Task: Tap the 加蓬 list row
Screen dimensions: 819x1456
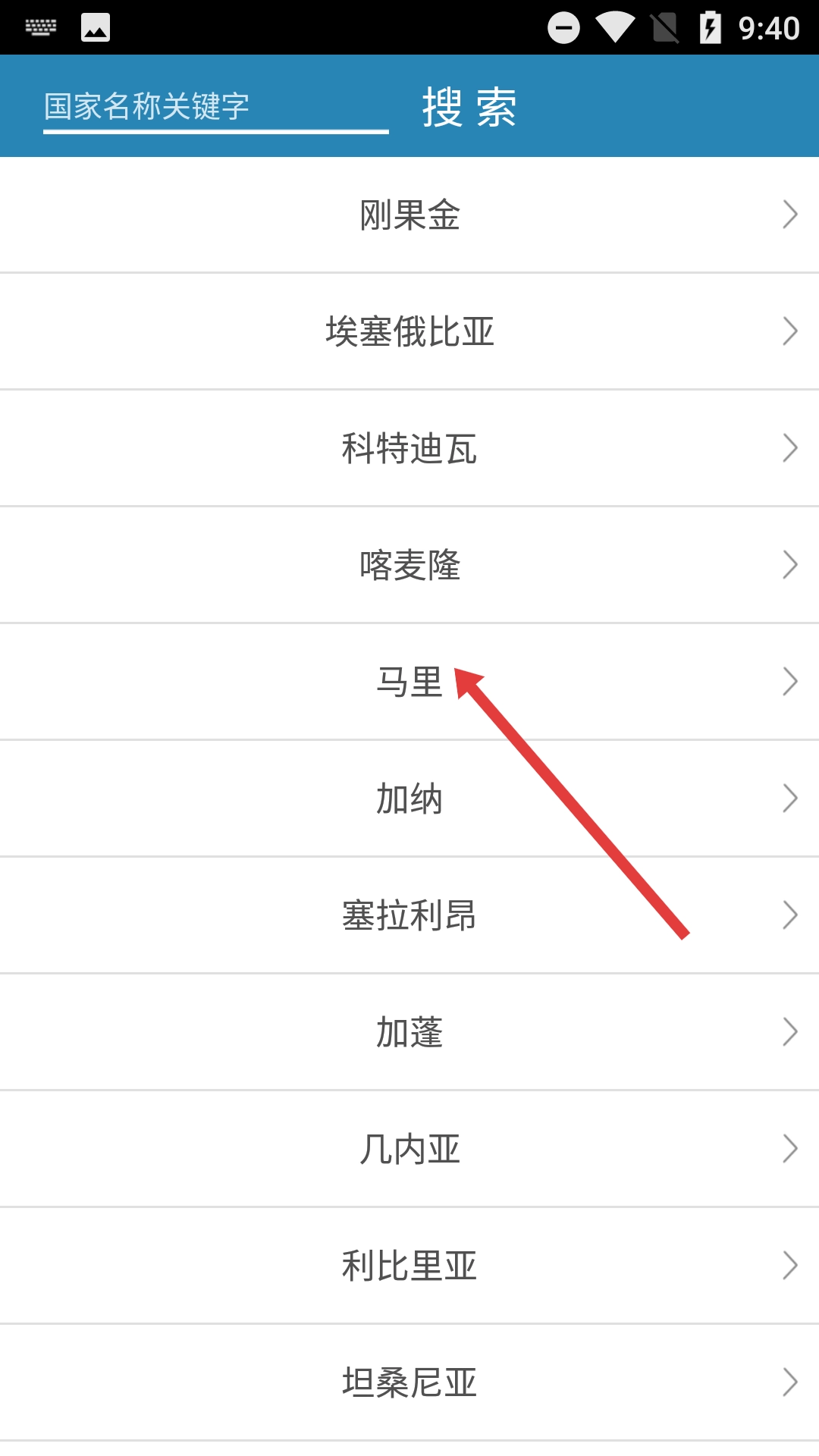Action: coord(409,1033)
